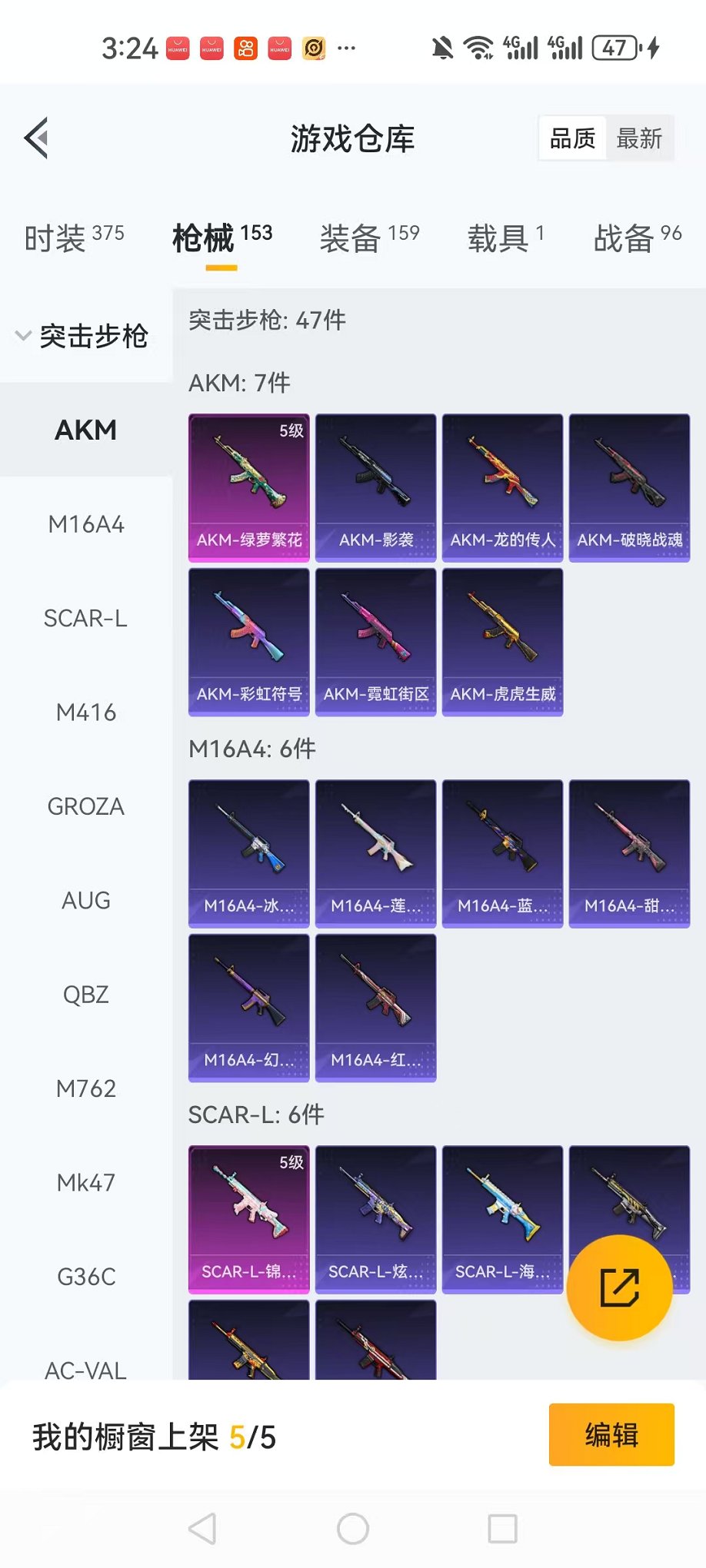This screenshot has width=706, height=1568.
Task: Select M416 in the side list
Action: (86, 713)
